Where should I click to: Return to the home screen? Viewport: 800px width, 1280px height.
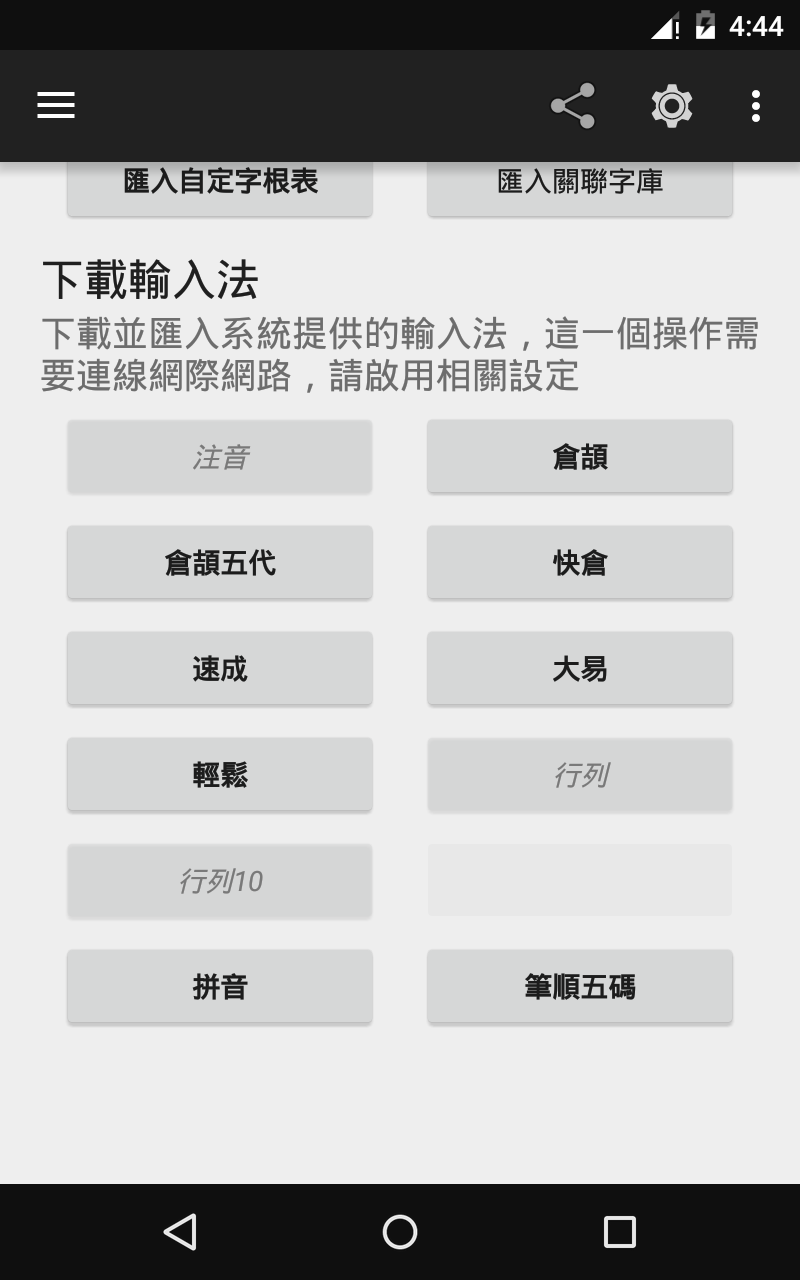(x=400, y=1232)
